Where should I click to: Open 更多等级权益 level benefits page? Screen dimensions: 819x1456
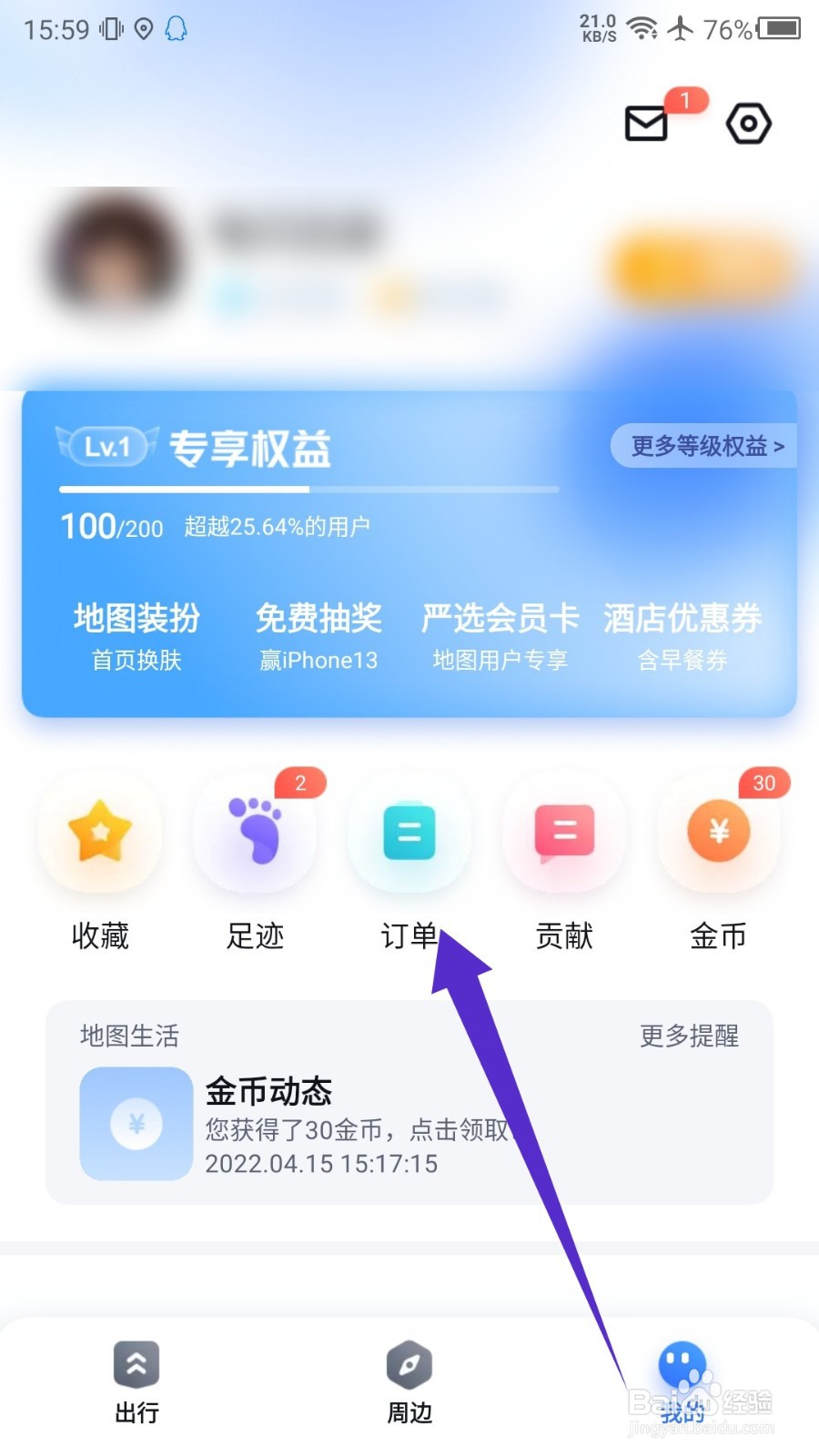point(703,446)
